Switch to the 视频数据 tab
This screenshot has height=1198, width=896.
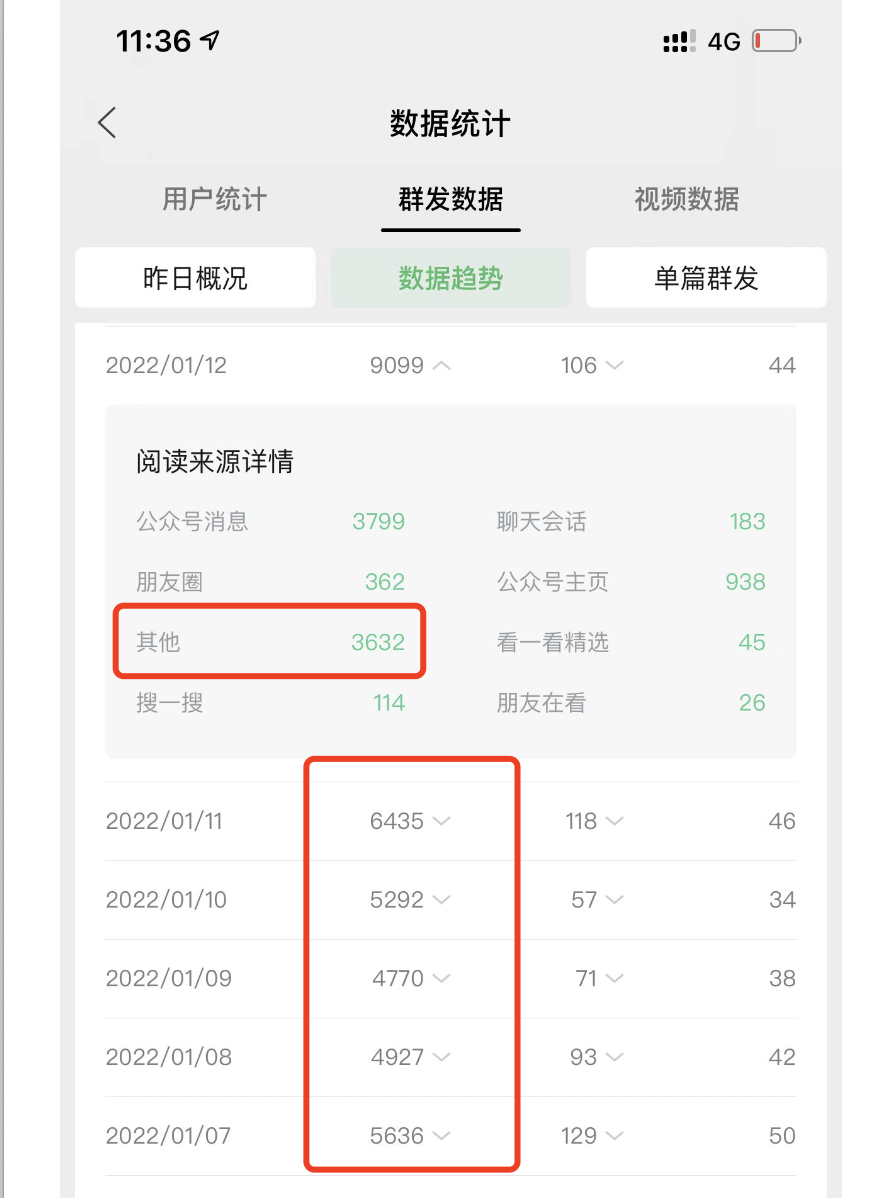tap(686, 199)
